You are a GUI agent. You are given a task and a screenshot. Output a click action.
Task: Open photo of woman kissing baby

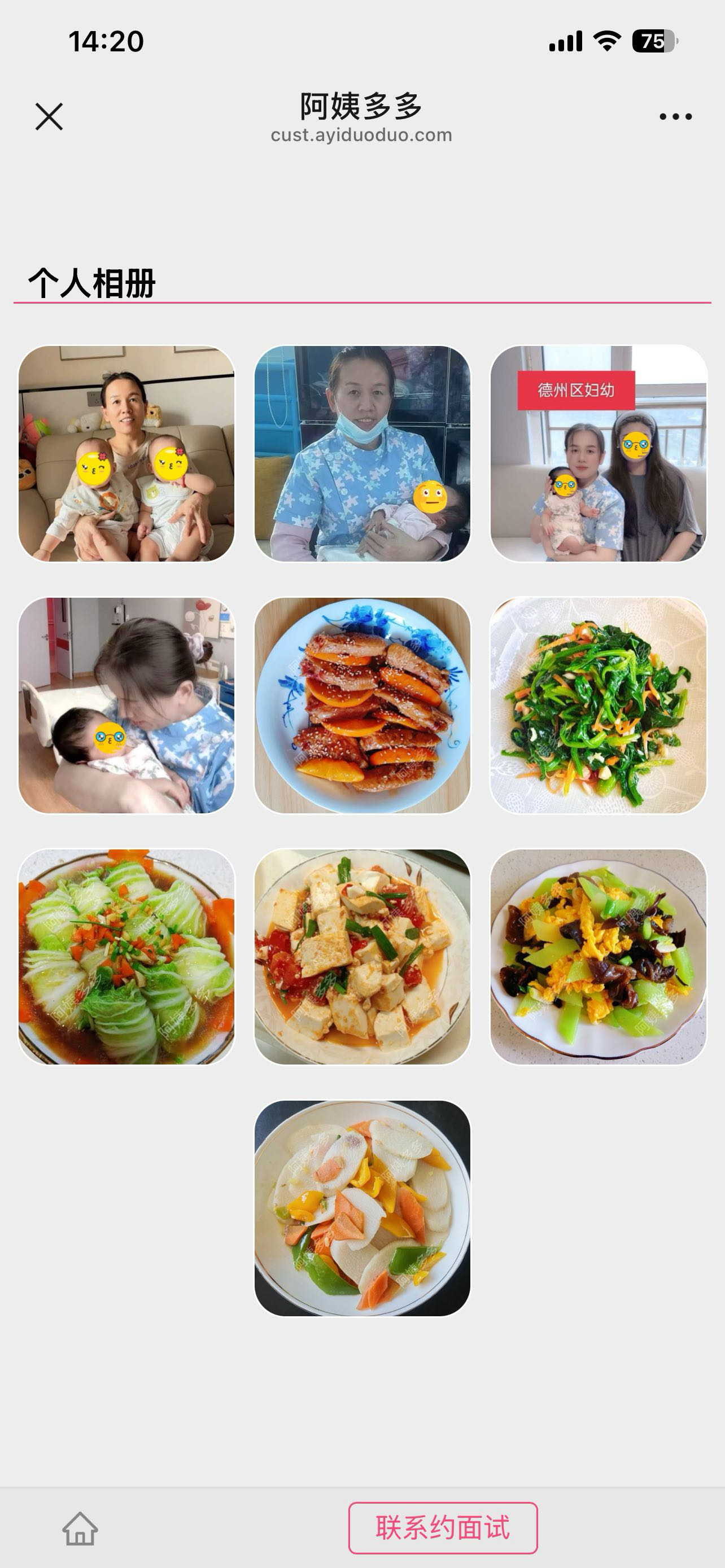pos(126,705)
